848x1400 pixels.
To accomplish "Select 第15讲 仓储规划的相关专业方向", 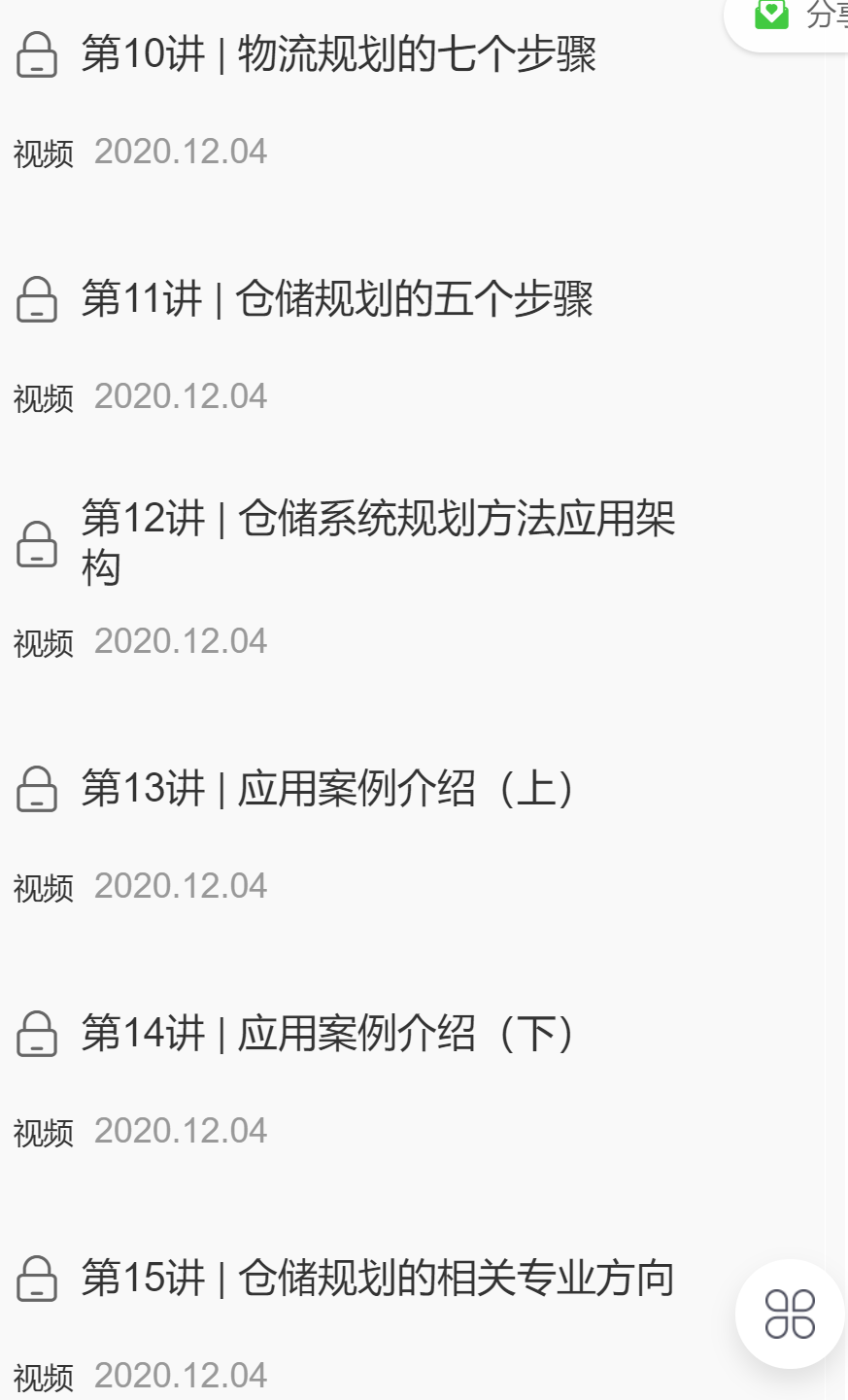I will (377, 1278).
